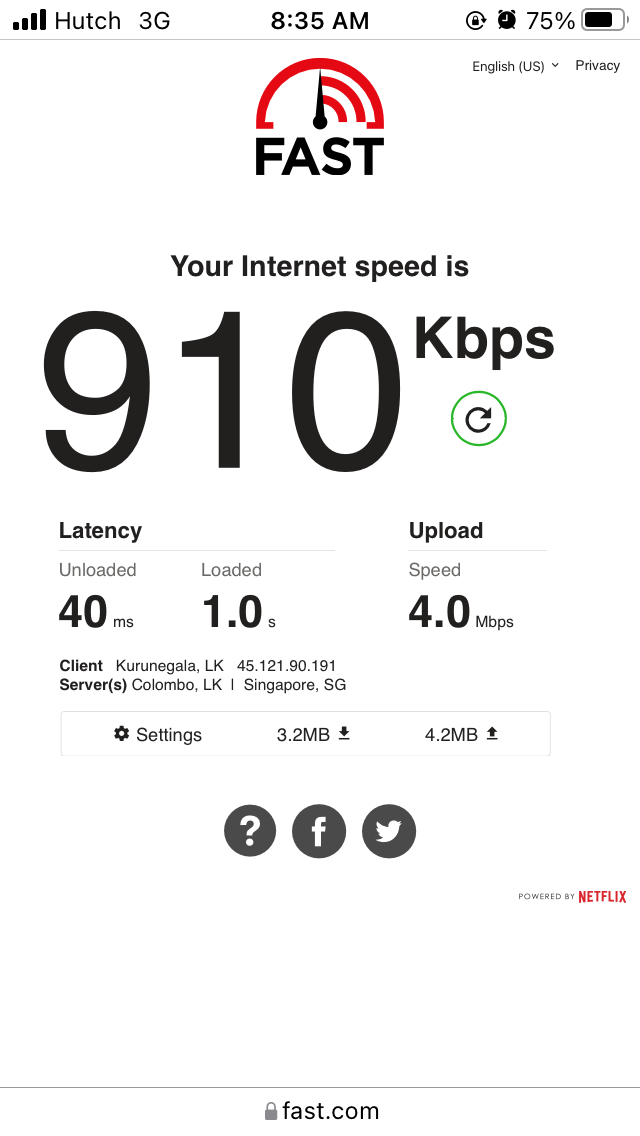
Task: Tap the question mark help icon
Action: pyautogui.click(x=250, y=831)
